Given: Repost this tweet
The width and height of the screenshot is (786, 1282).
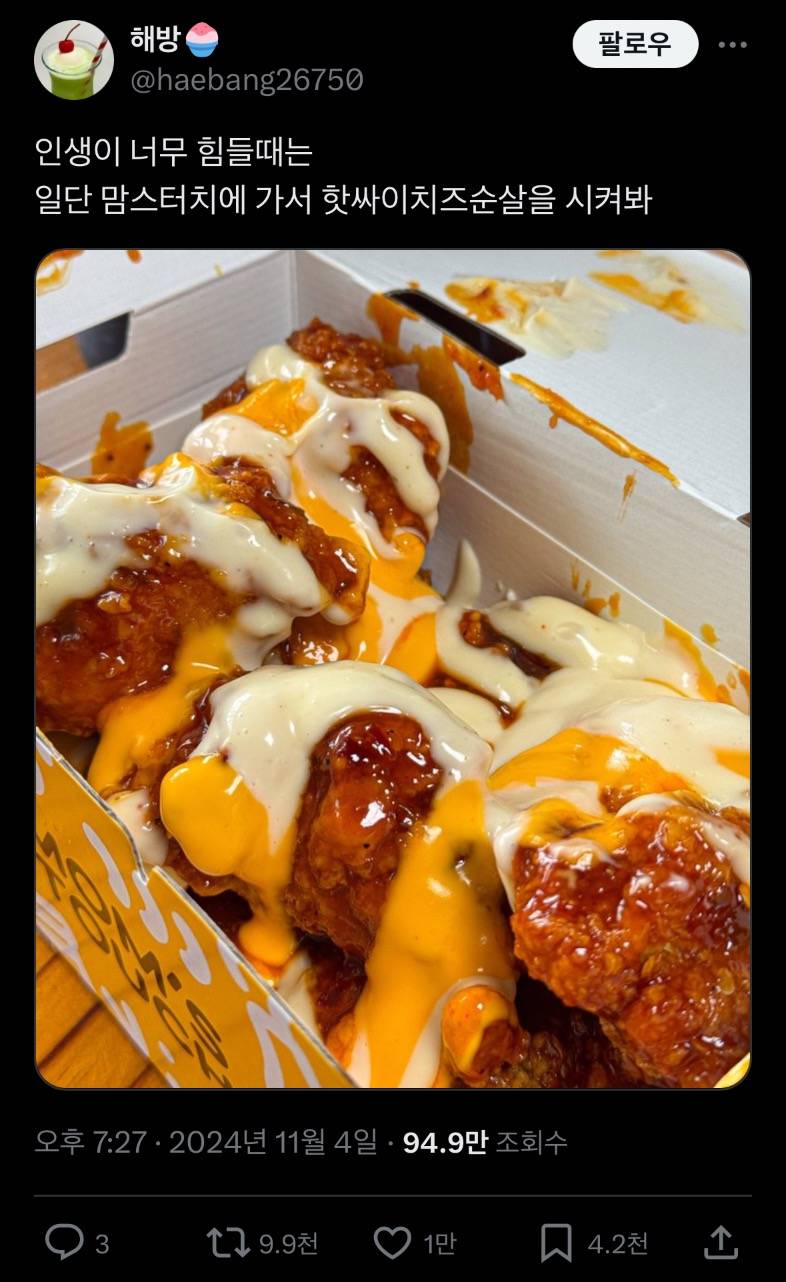Looking at the screenshot, I should tap(227, 1243).
